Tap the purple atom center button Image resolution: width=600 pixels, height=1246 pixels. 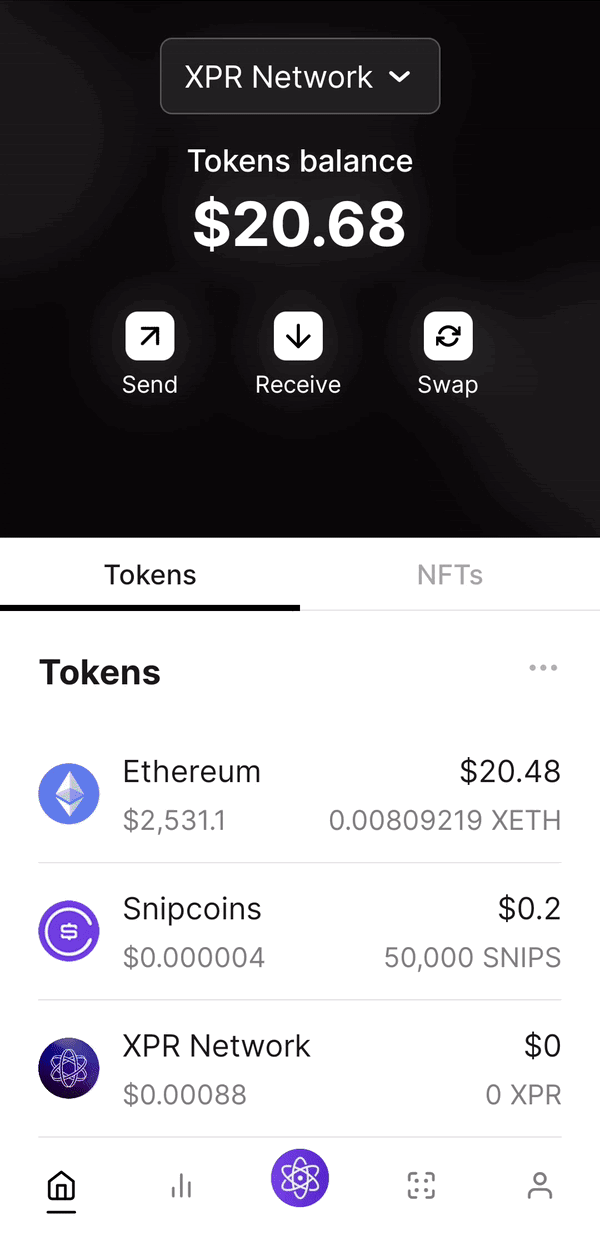pyautogui.click(x=299, y=1178)
